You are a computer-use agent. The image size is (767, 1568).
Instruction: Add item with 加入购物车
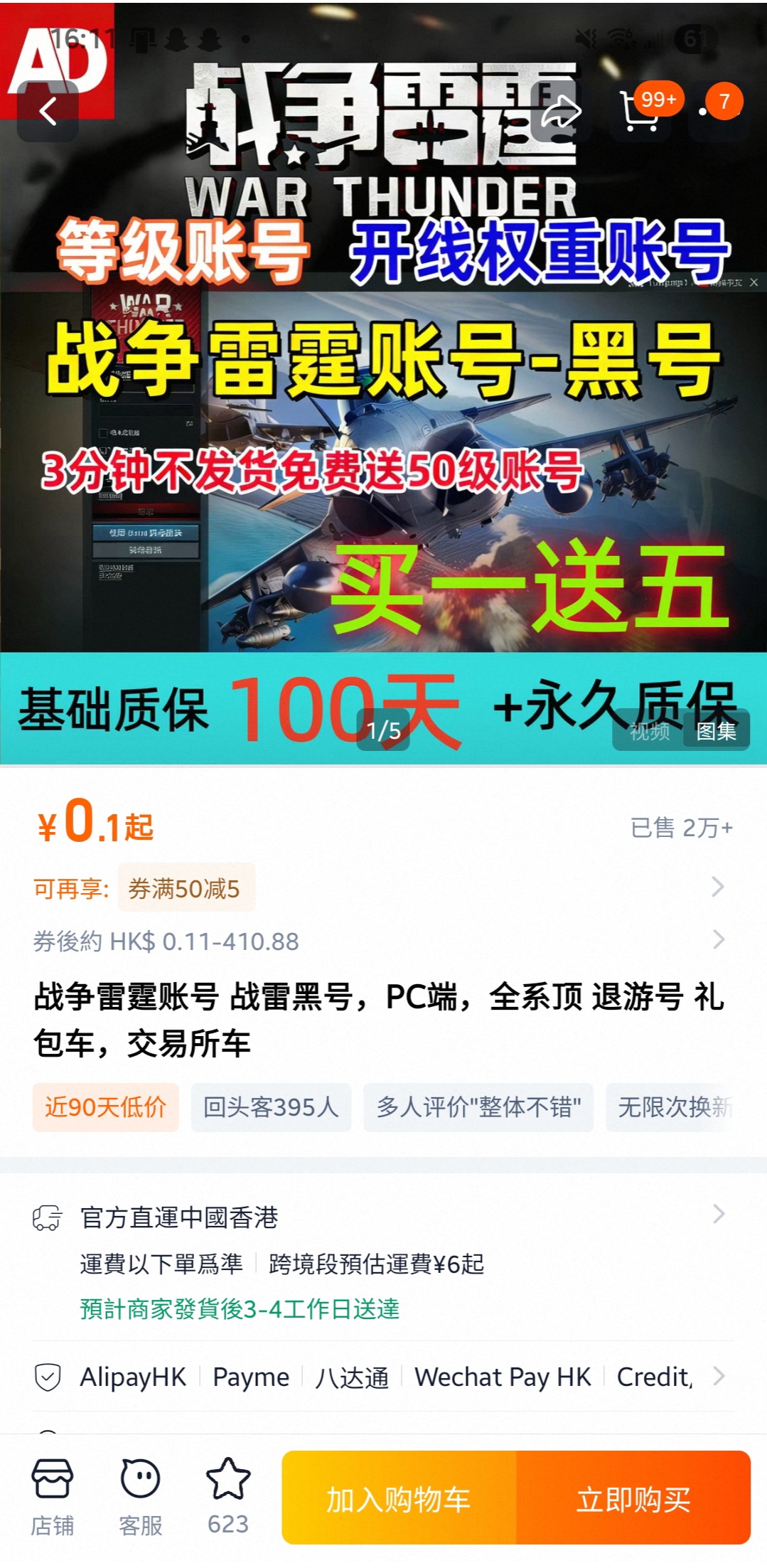tap(399, 1499)
